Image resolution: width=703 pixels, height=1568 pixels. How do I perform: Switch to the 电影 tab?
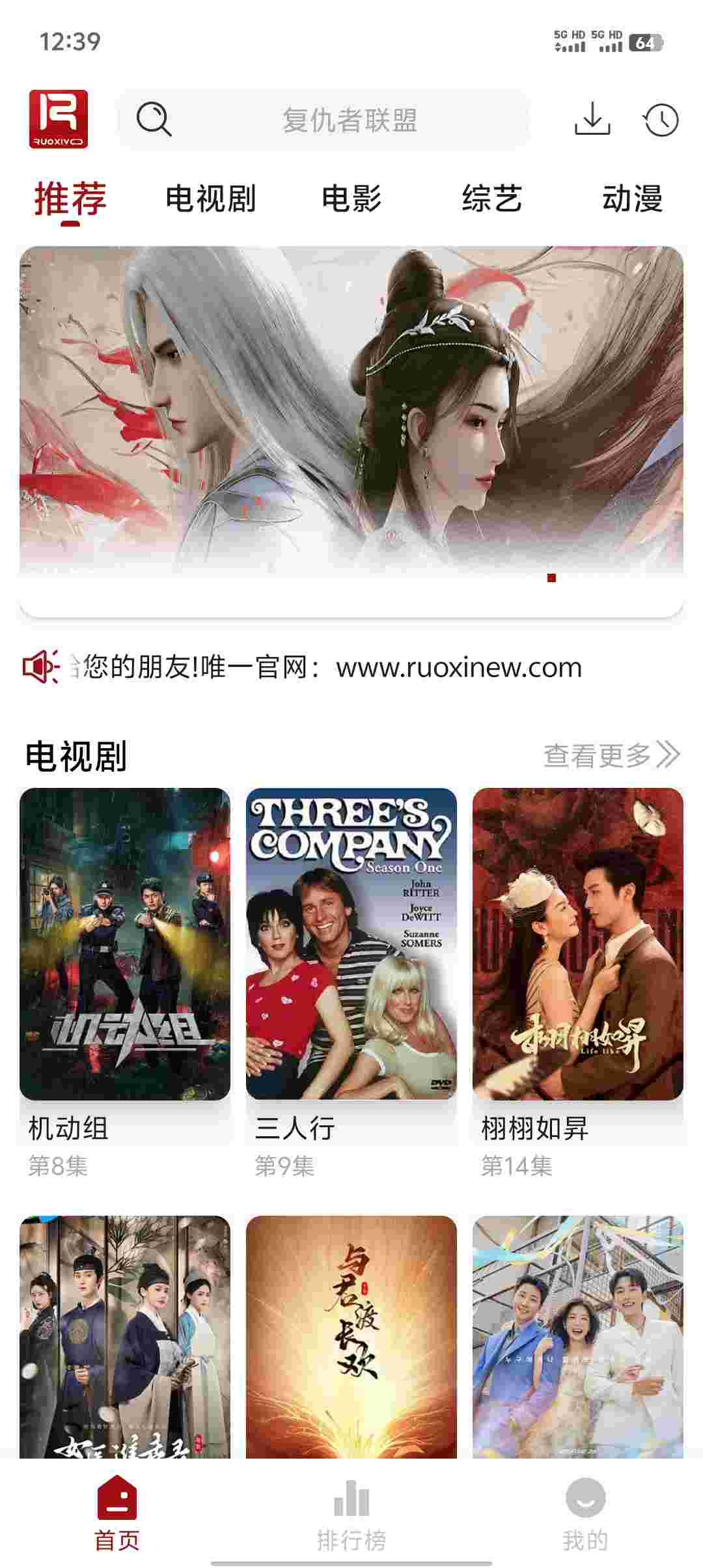point(351,199)
